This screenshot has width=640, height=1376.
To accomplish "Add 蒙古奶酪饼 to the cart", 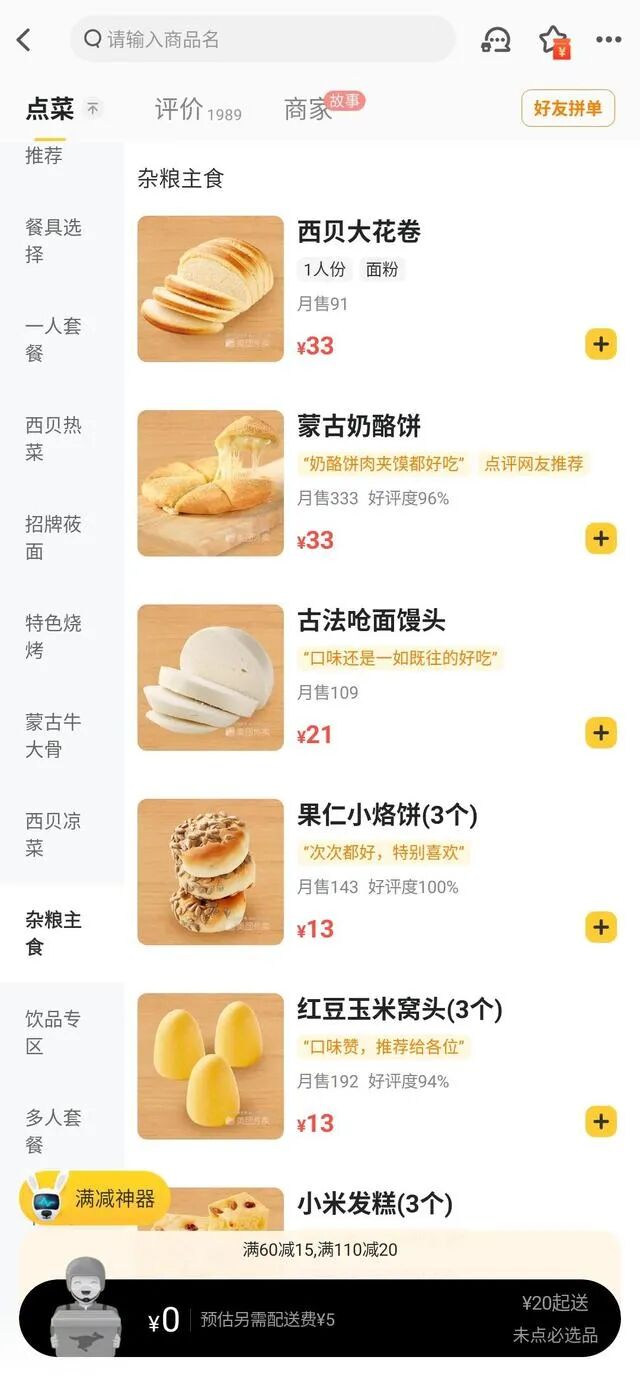I will (600, 539).
